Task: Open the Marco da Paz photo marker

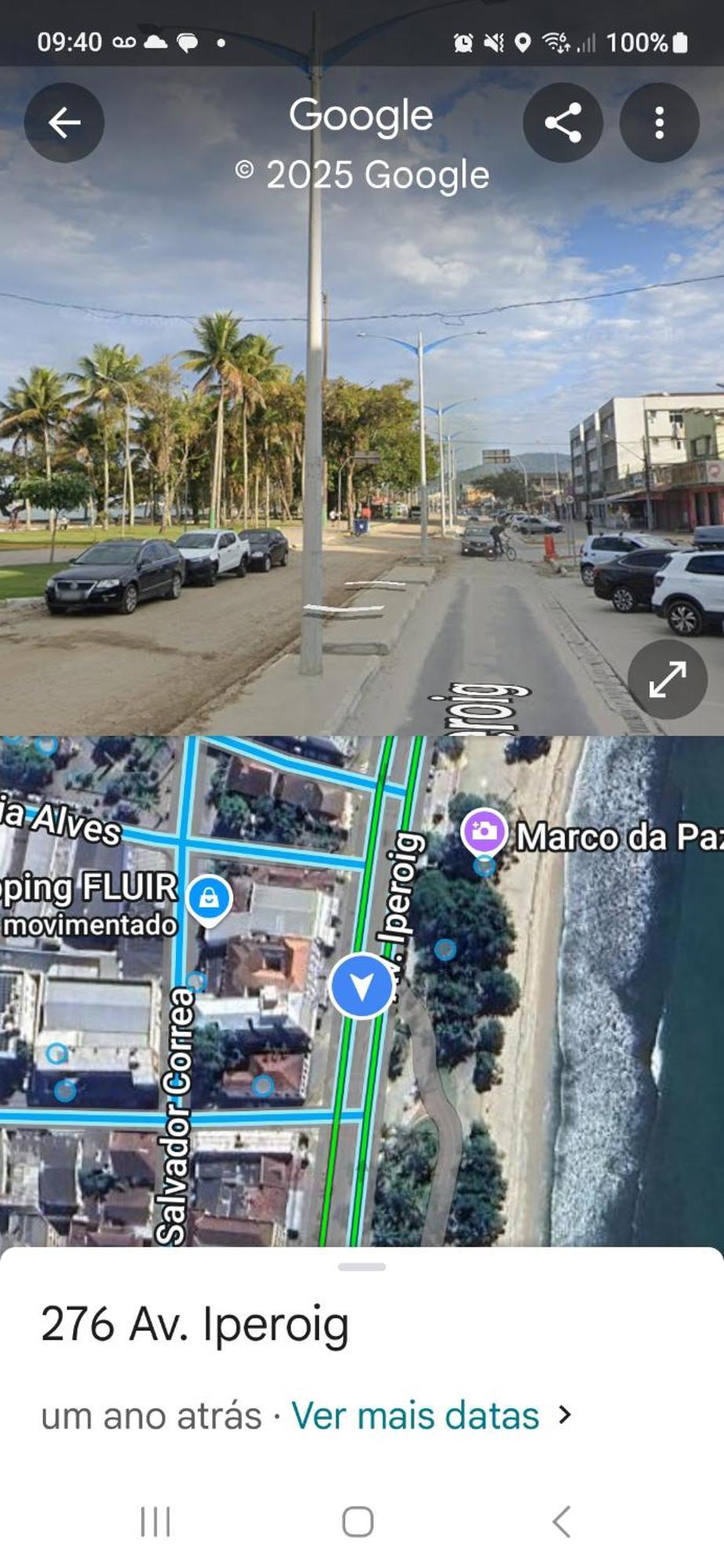Action: coord(484,831)
